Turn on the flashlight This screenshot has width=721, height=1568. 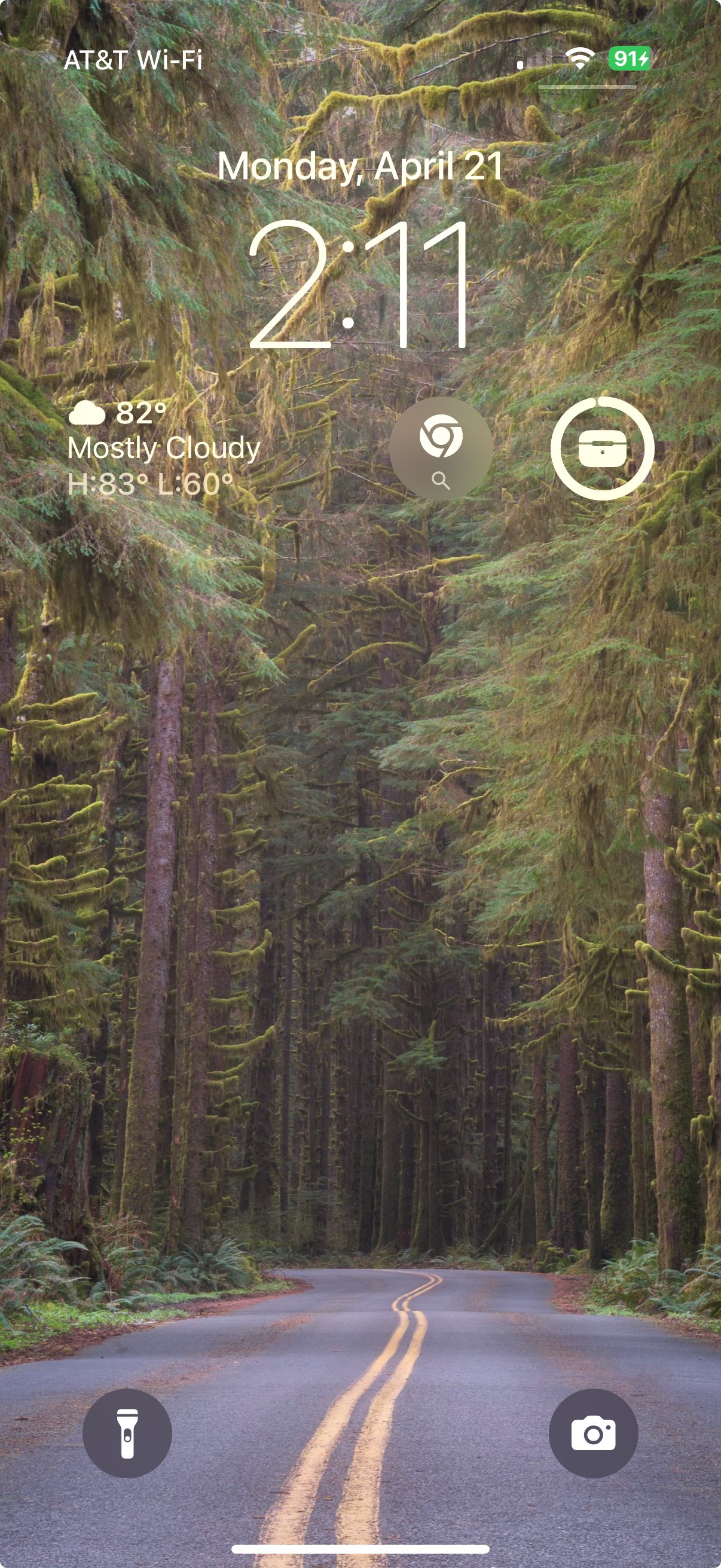pos(127,1433)
